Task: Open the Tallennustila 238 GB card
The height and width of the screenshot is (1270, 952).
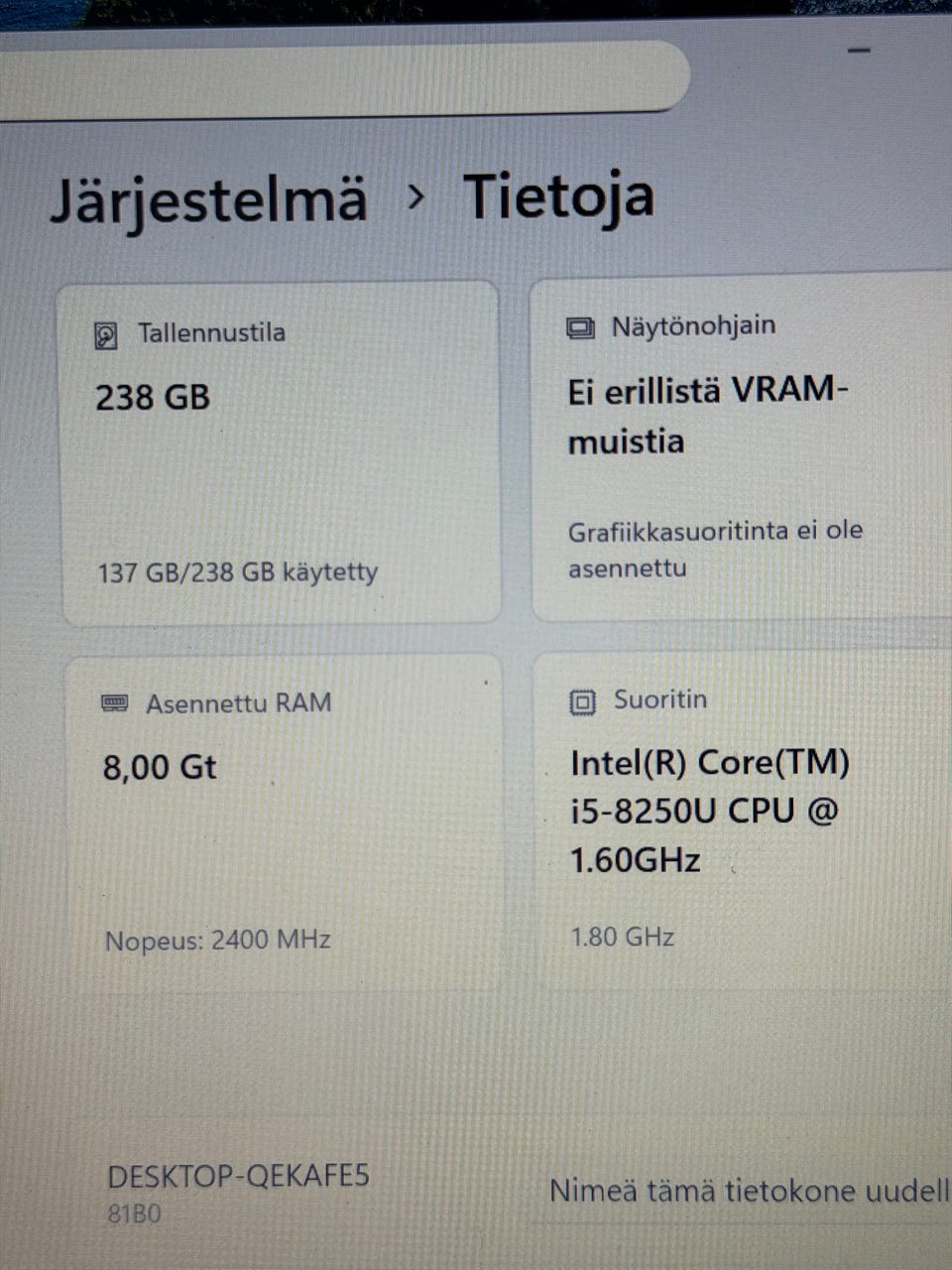Action: 281,452
